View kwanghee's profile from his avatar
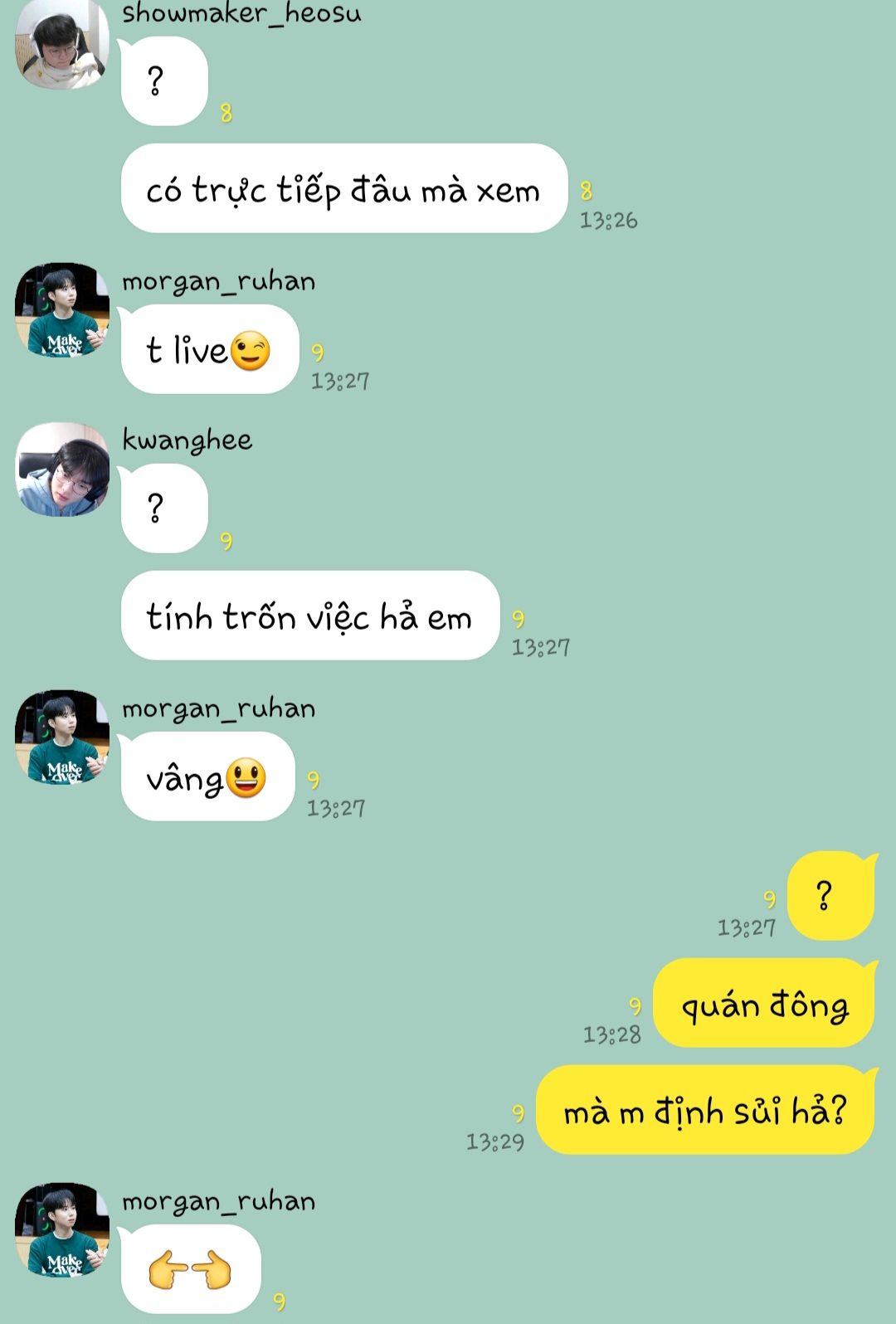896x1324 pixels. (62, 470)
